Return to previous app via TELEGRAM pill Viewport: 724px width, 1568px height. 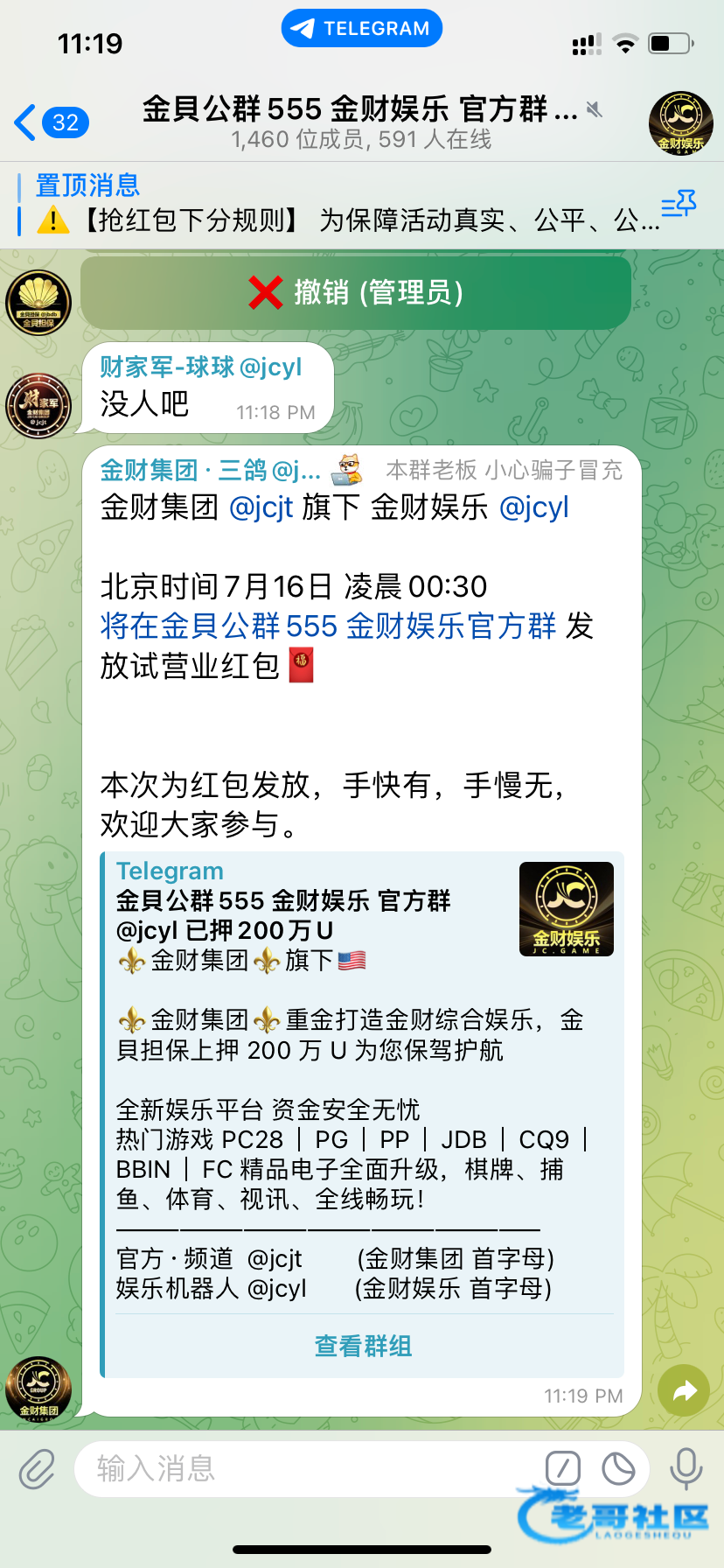[362, 29]
